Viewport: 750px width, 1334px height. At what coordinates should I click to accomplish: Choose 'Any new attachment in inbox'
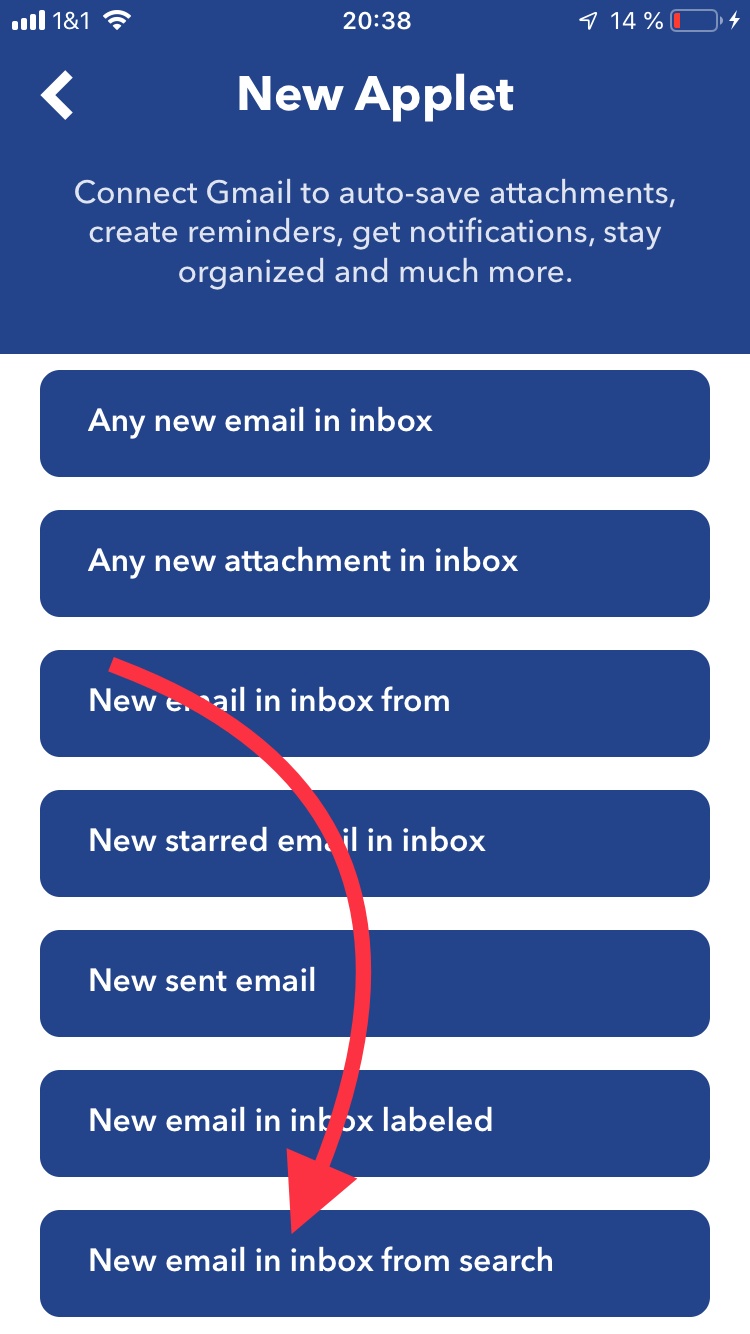pos(375,563)
